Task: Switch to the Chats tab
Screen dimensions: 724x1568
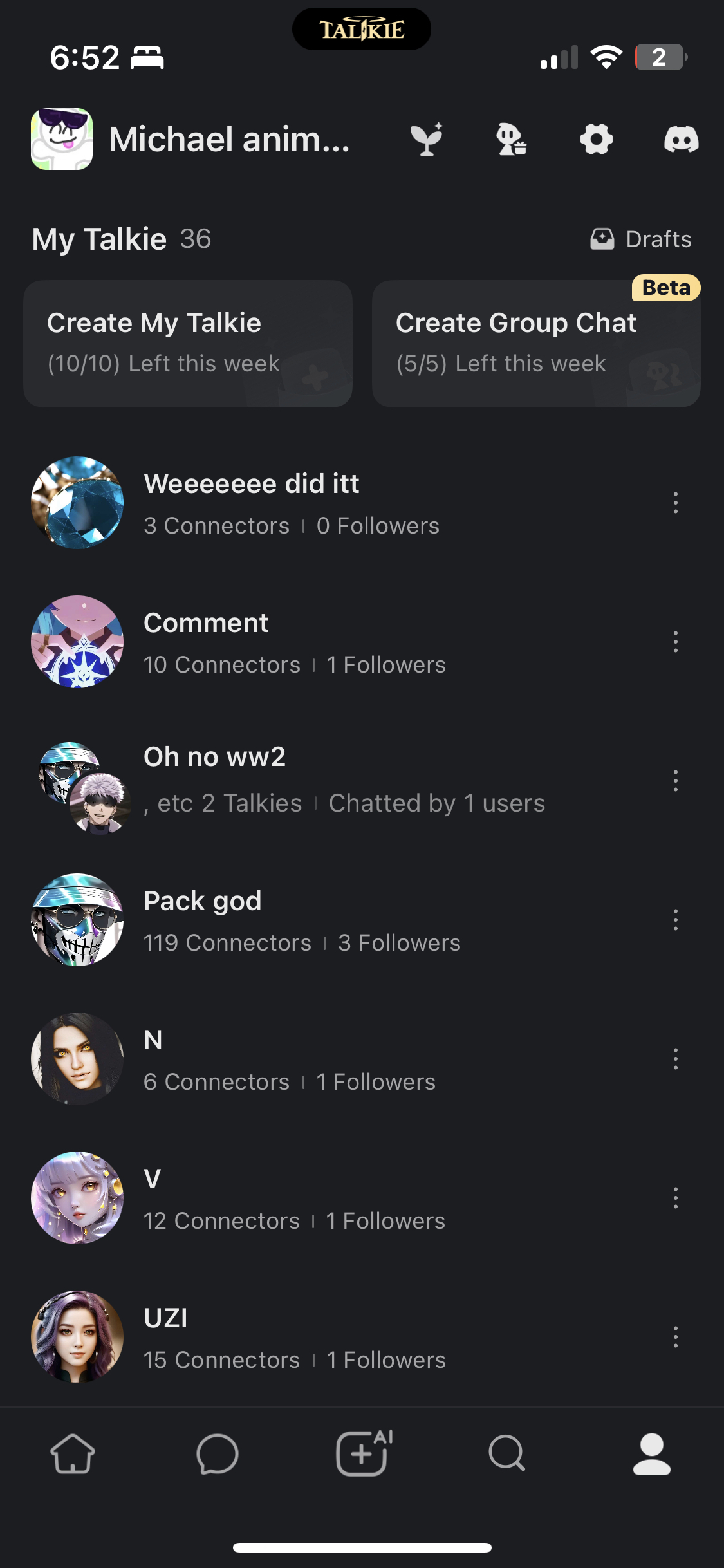Action: tap(218, 1453)
